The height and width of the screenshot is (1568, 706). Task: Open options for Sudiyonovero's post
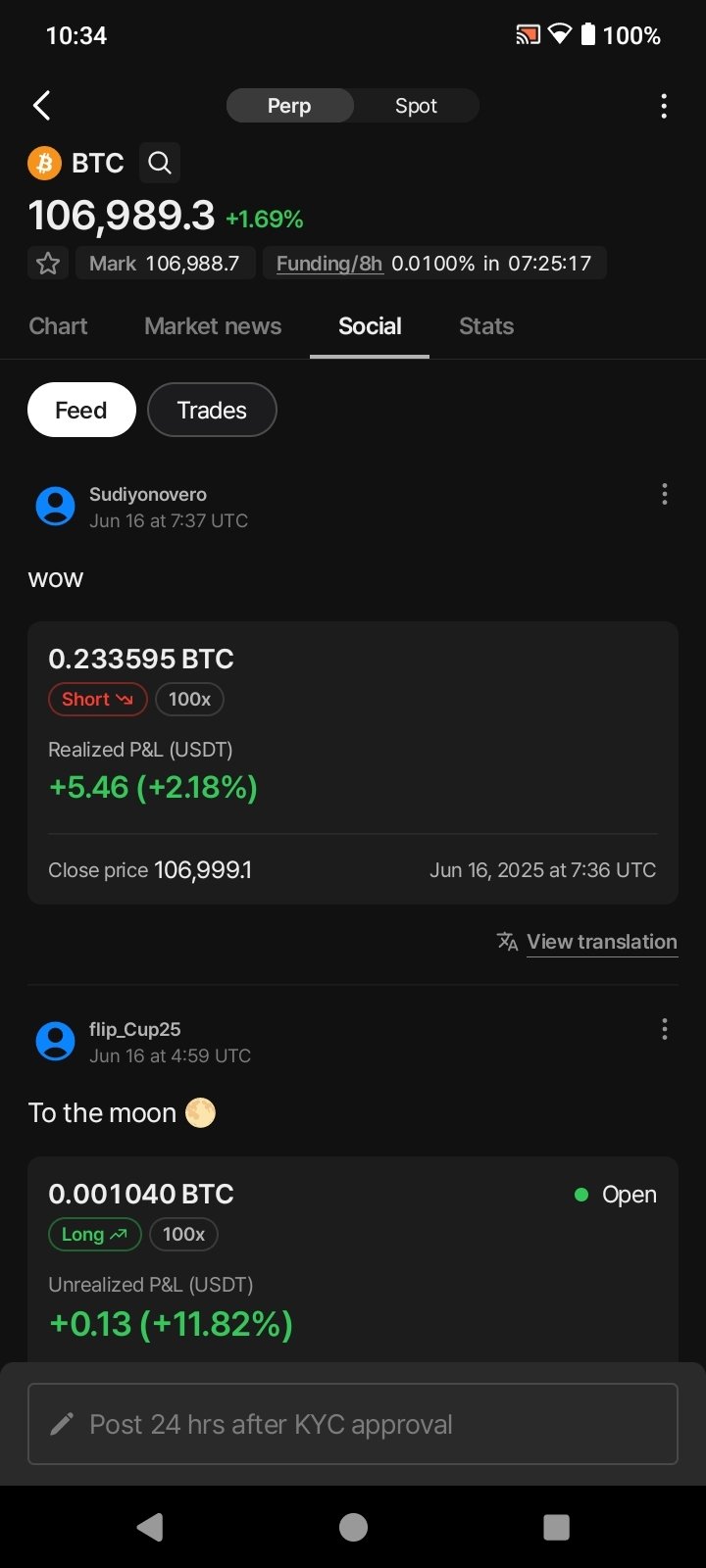[x=664, y=495]
